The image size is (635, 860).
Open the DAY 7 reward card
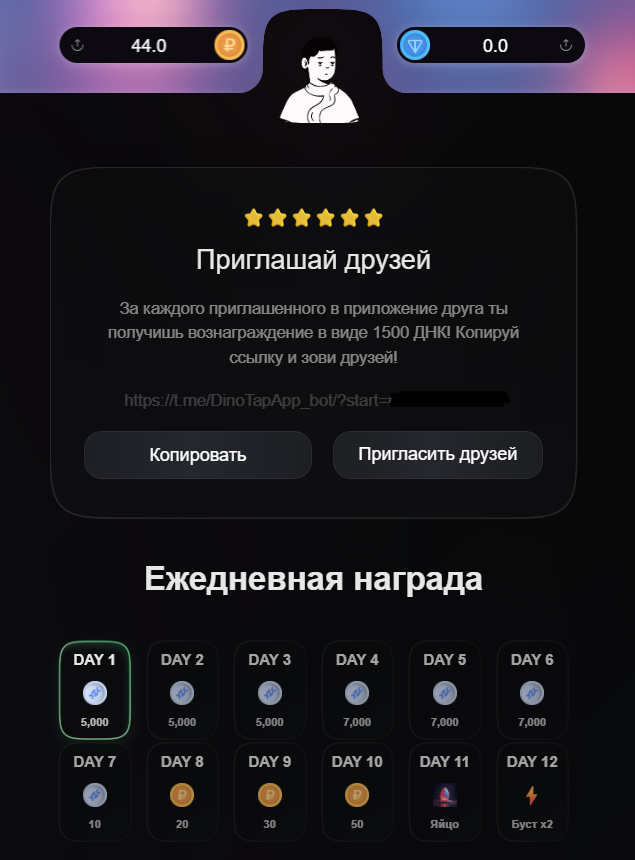tap(94, 792)
